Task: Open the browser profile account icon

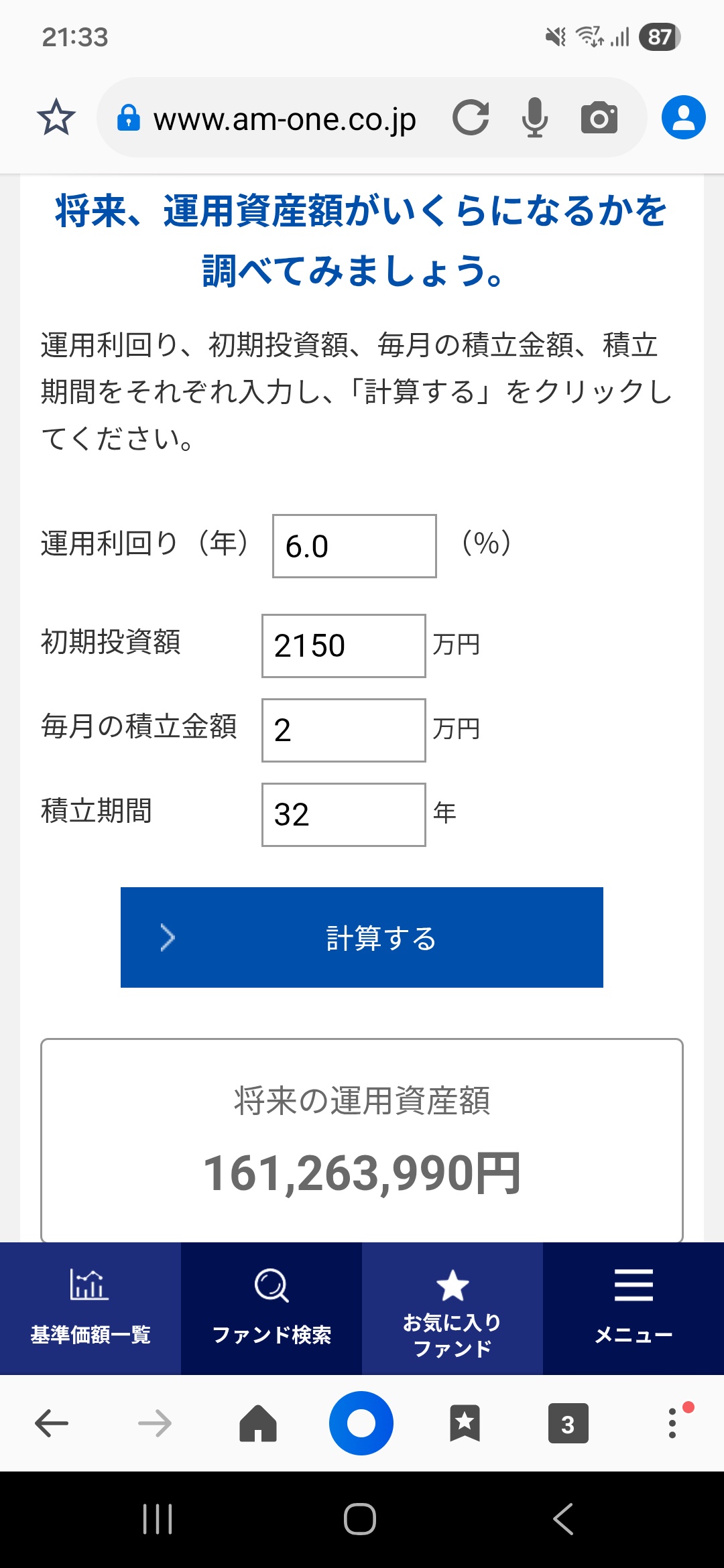Action: 683,118
